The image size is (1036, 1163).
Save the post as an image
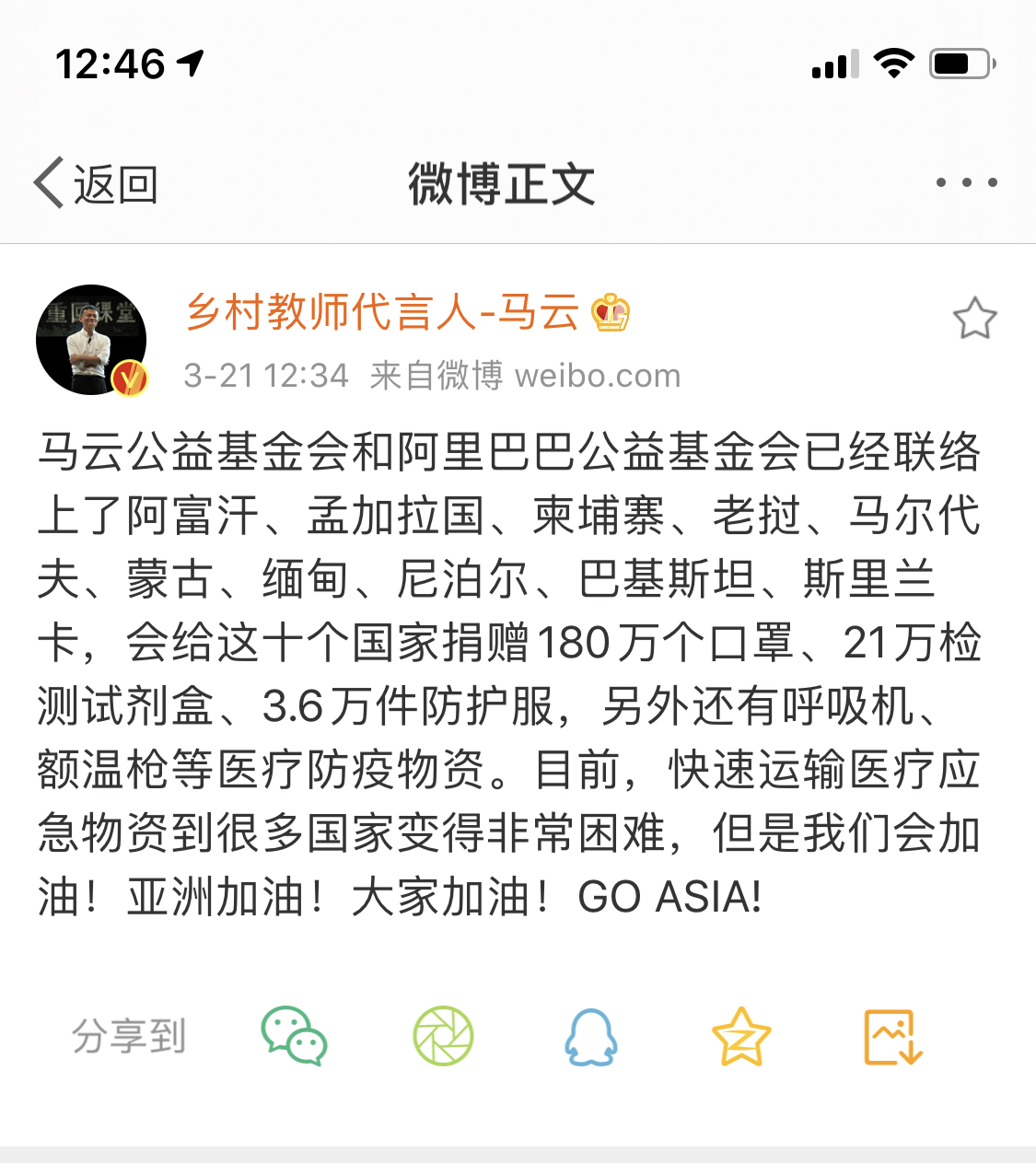point(891,1036)
